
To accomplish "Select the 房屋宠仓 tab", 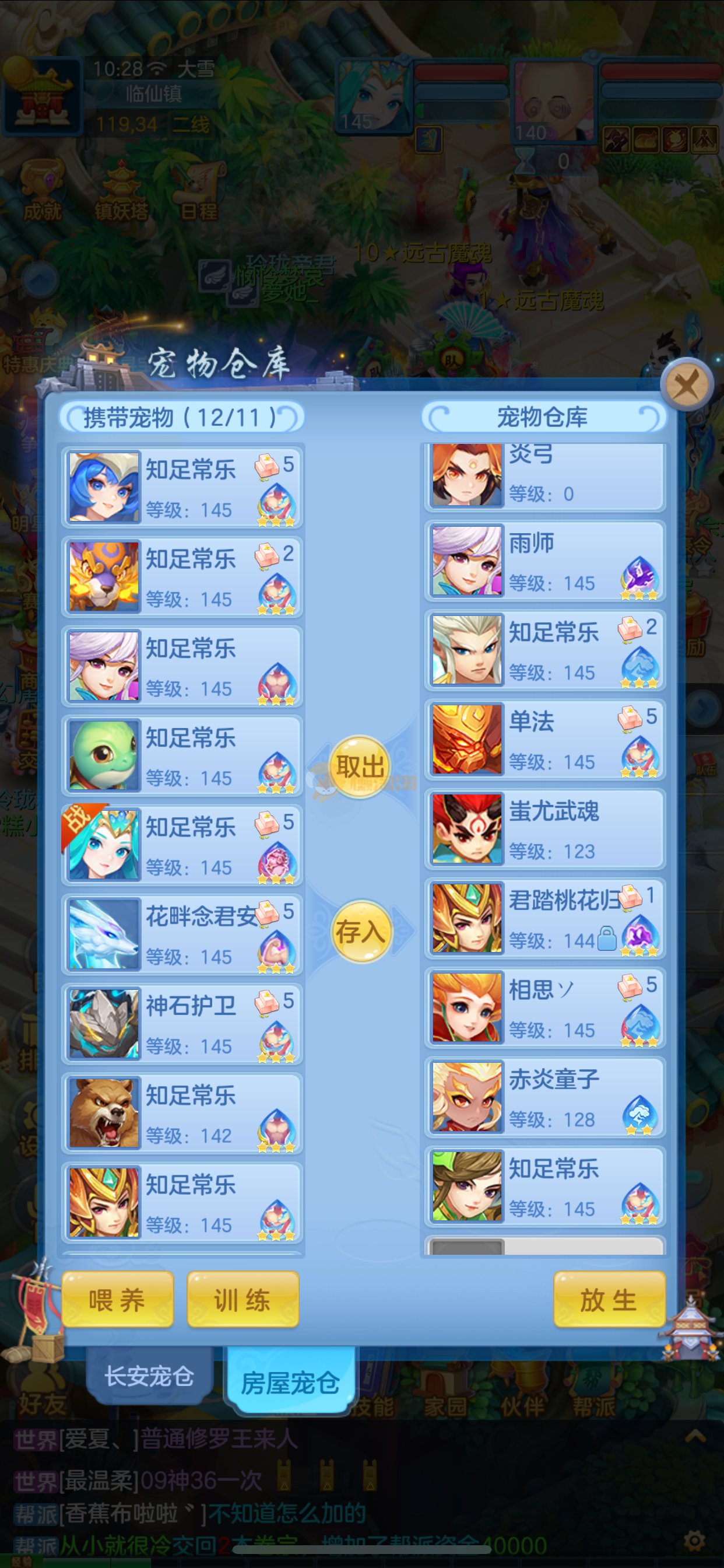I will 290,1382.
